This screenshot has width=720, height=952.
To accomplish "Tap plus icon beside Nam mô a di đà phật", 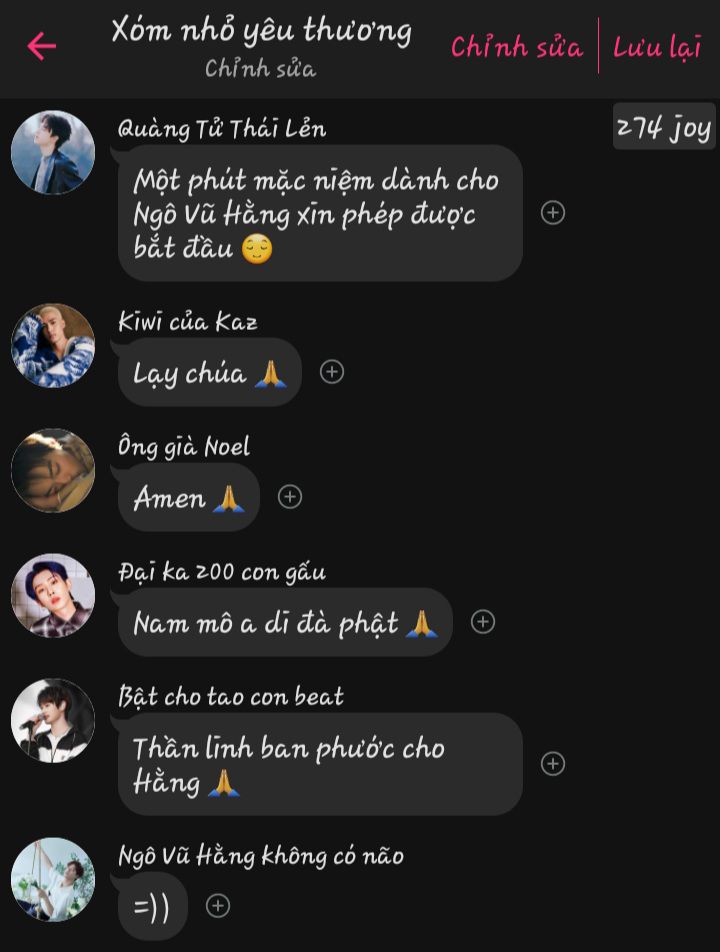I will pos(483,622).
